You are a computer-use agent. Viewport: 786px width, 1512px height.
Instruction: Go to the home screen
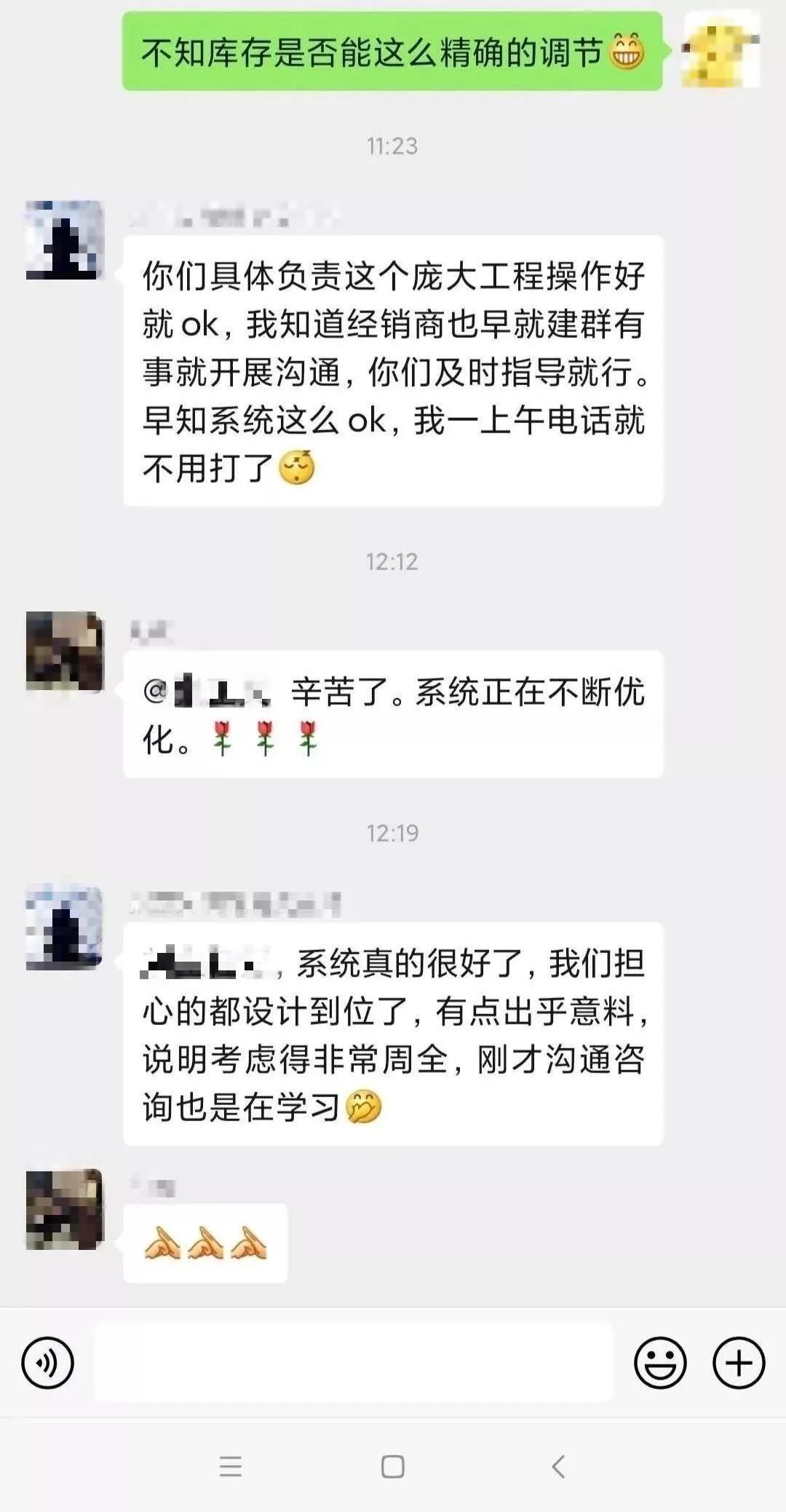click(393, 1466)
